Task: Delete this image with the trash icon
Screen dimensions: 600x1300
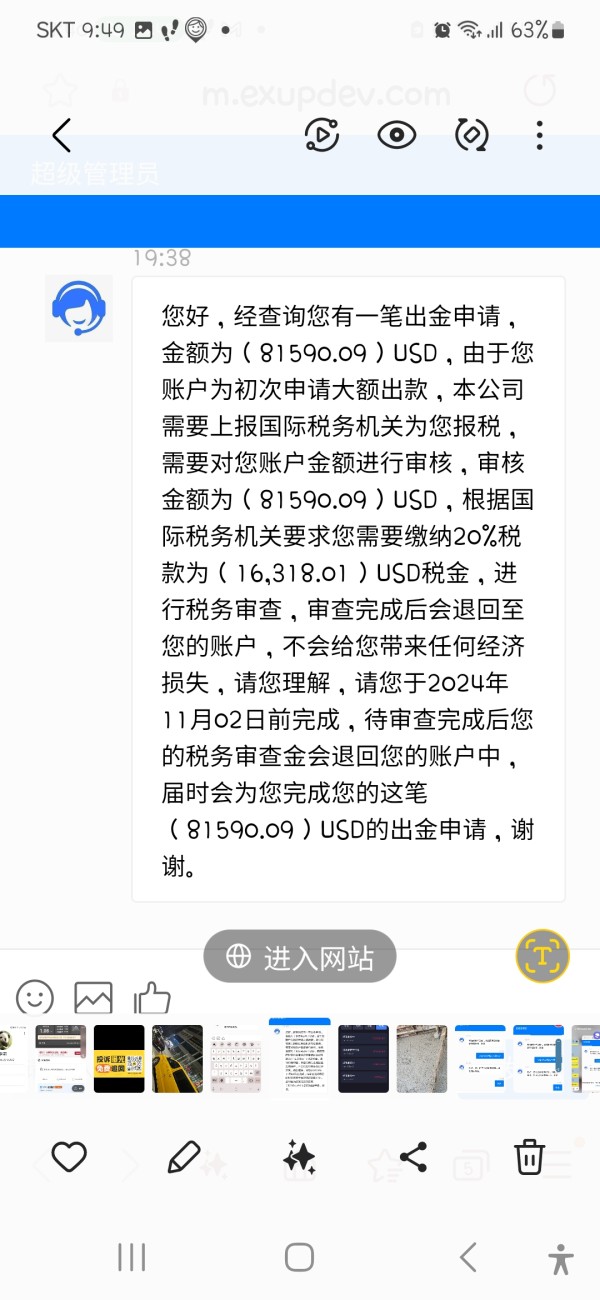Action: coord(529,1157)
